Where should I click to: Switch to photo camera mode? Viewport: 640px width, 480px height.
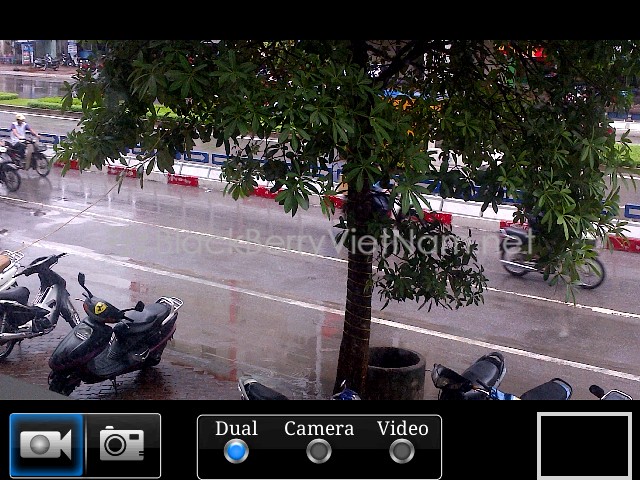(x=122, y=445)
